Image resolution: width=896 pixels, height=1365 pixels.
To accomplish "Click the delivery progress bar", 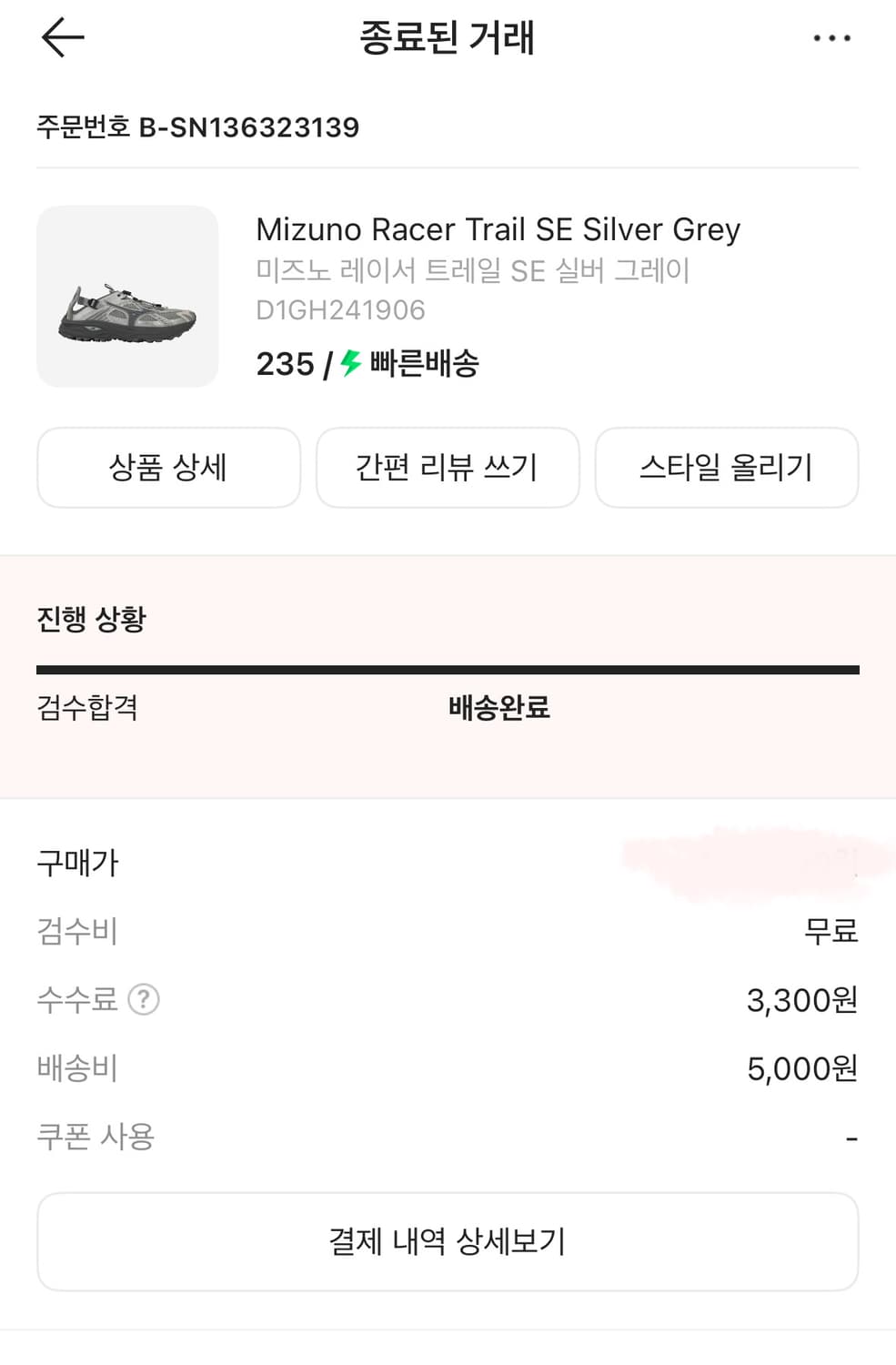I will pos(448,667).
